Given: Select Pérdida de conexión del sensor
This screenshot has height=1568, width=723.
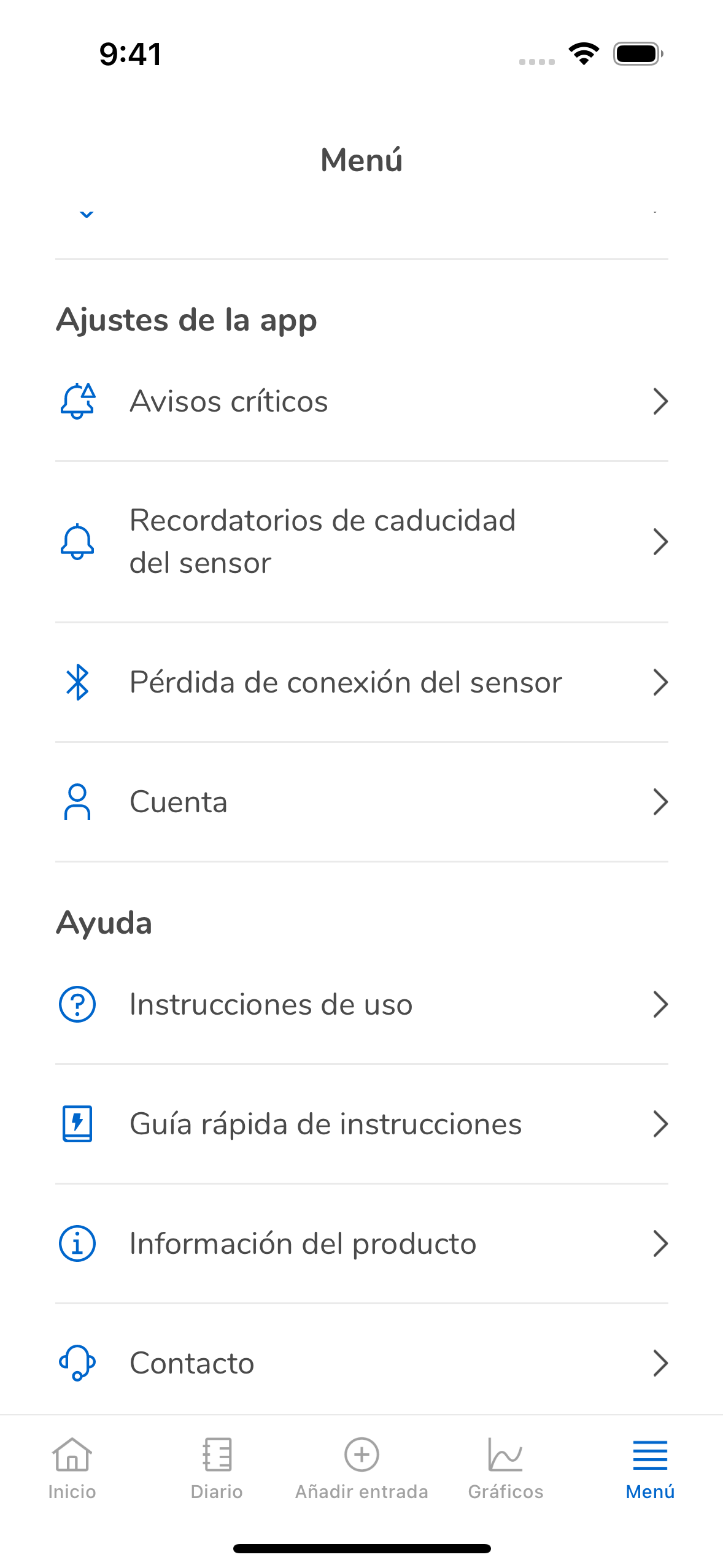Looking at the screenshot, I should click(x=361, y=682).
